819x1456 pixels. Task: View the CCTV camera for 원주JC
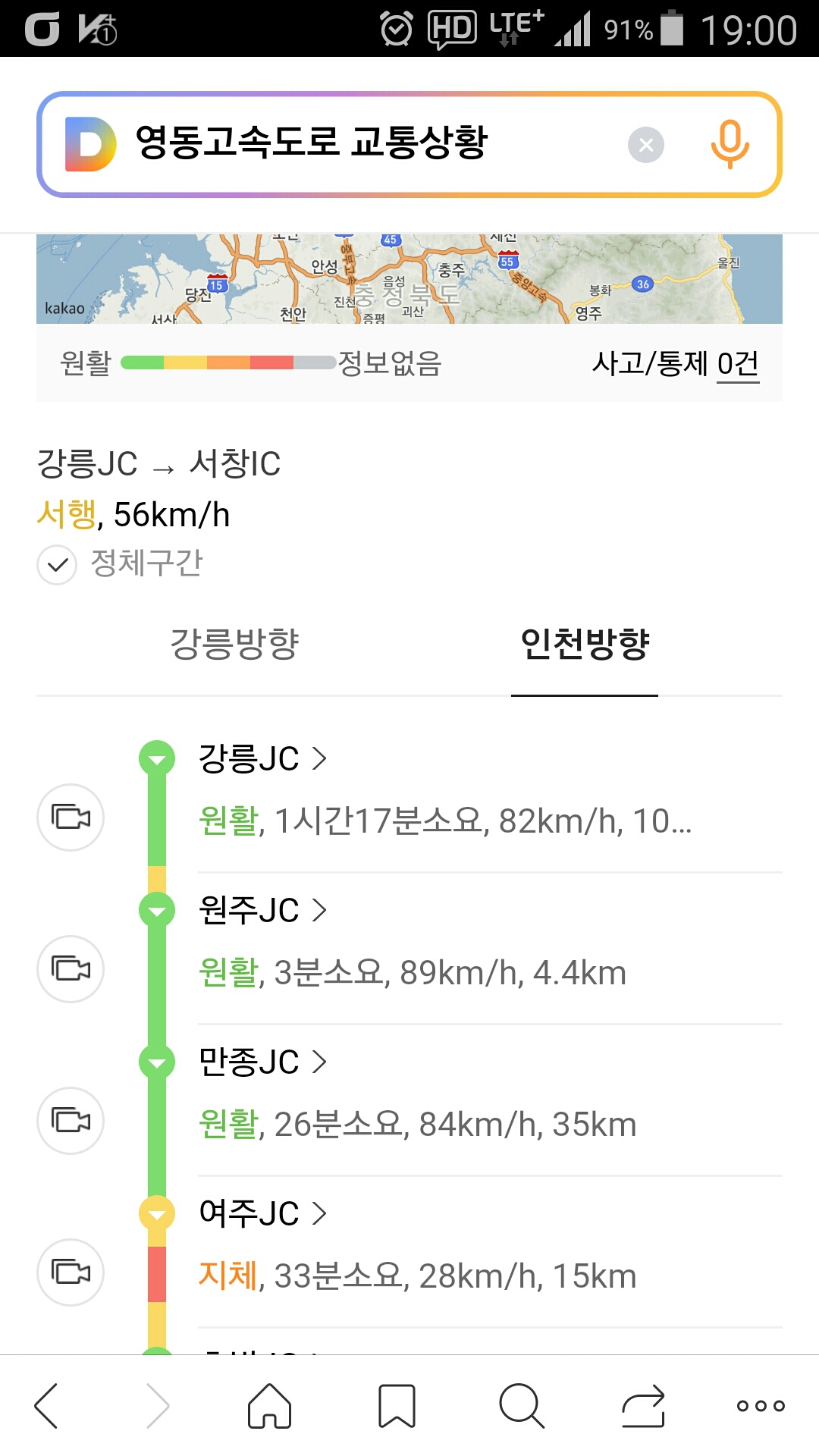click(71, 969)
